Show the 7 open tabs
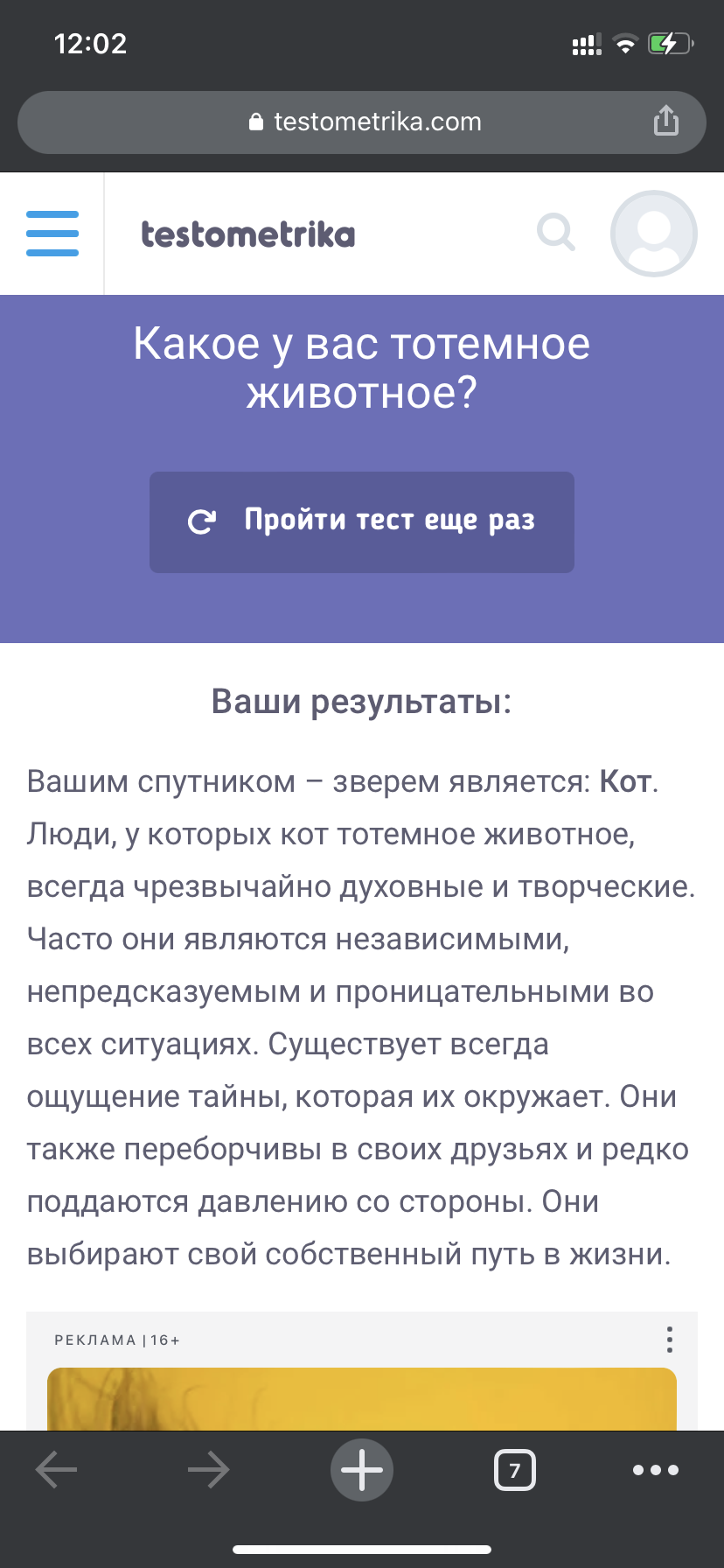This screenshot has height=1568, width=724. pos(514,1470)
